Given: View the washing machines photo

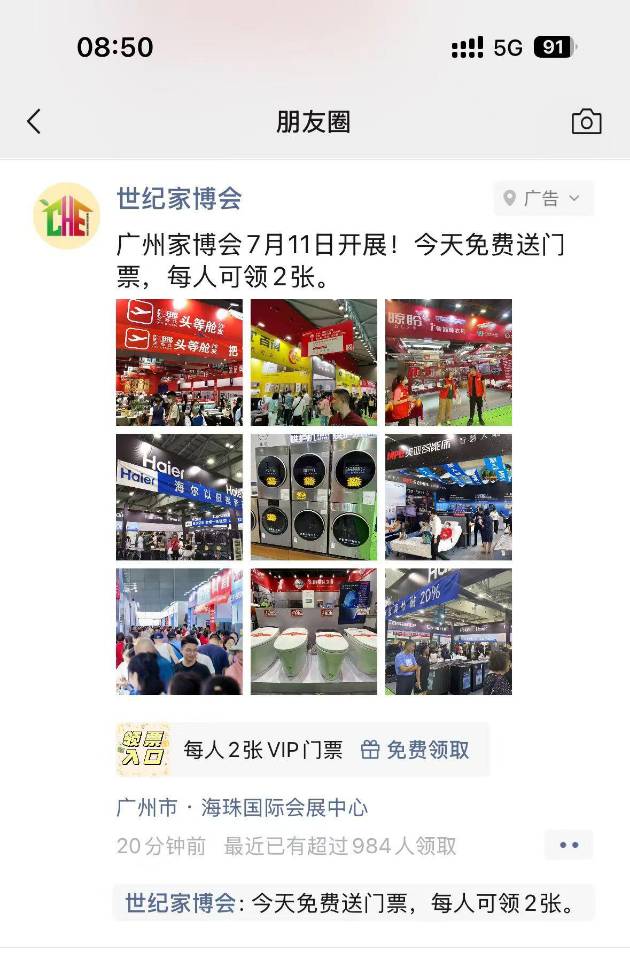Looking at the screenshot, I should pyautogui.click(x=313, y=497).
